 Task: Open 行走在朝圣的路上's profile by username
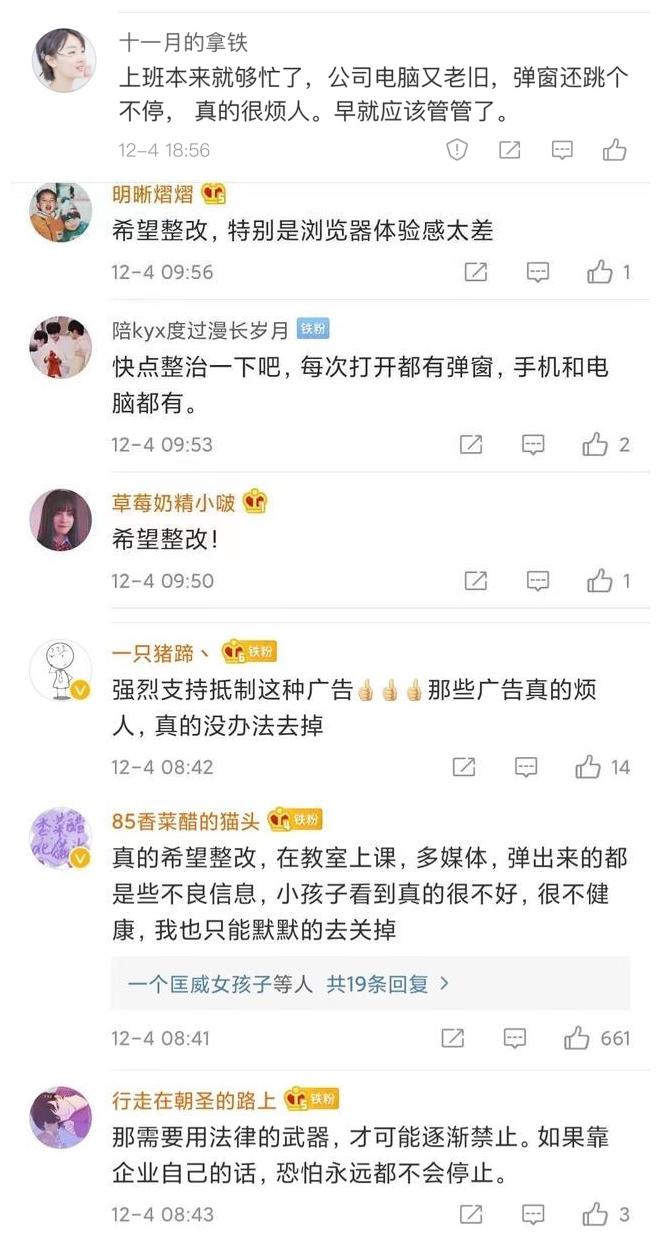point(194,1100)
